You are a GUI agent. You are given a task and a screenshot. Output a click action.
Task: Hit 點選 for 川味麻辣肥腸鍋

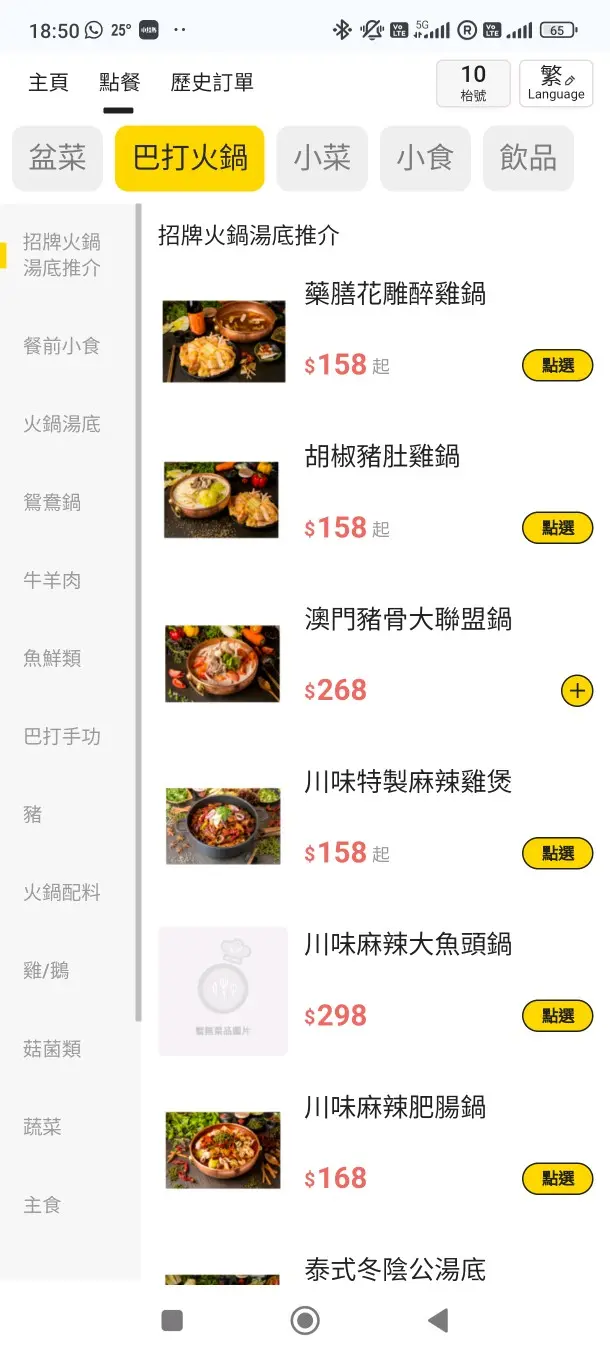tap(557, 1179)
